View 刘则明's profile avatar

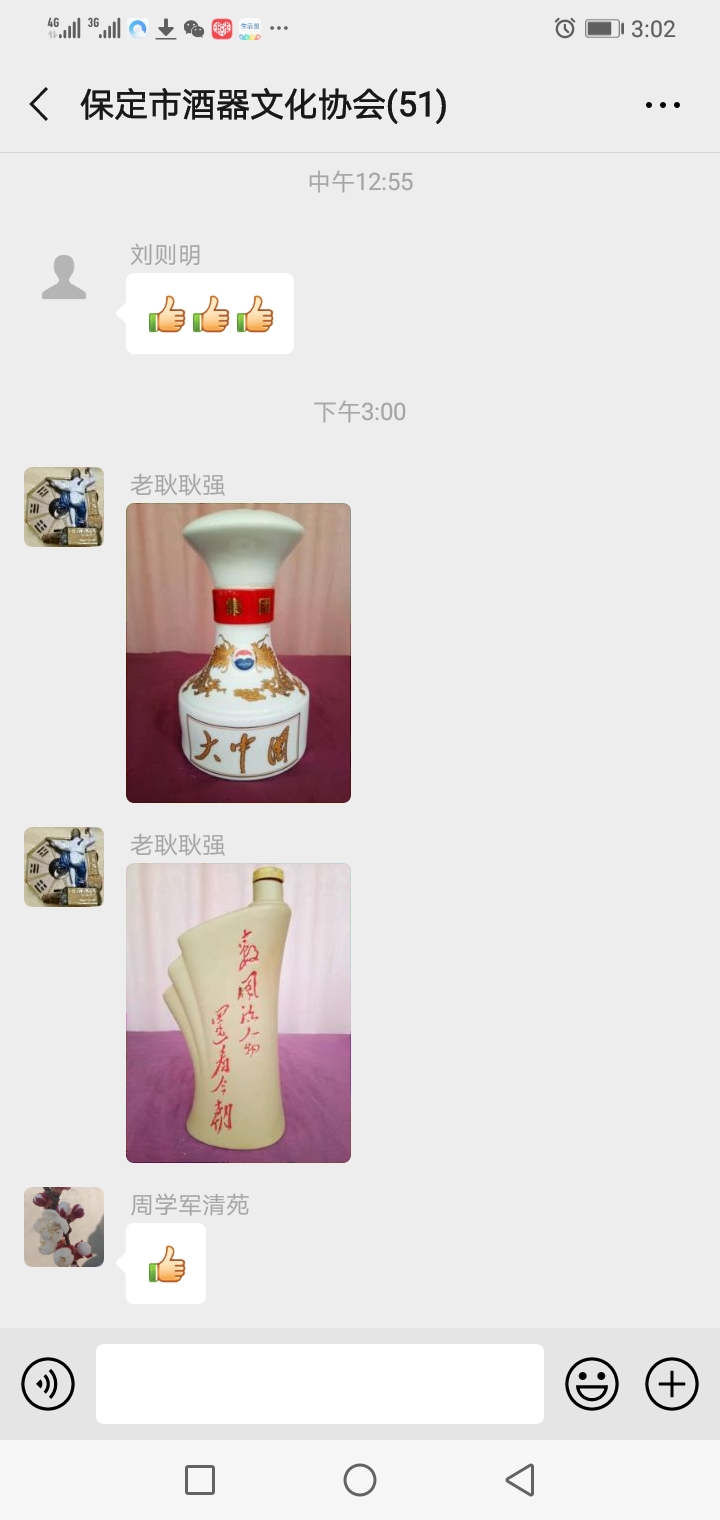pyautogui.click(x=64, y=275)
